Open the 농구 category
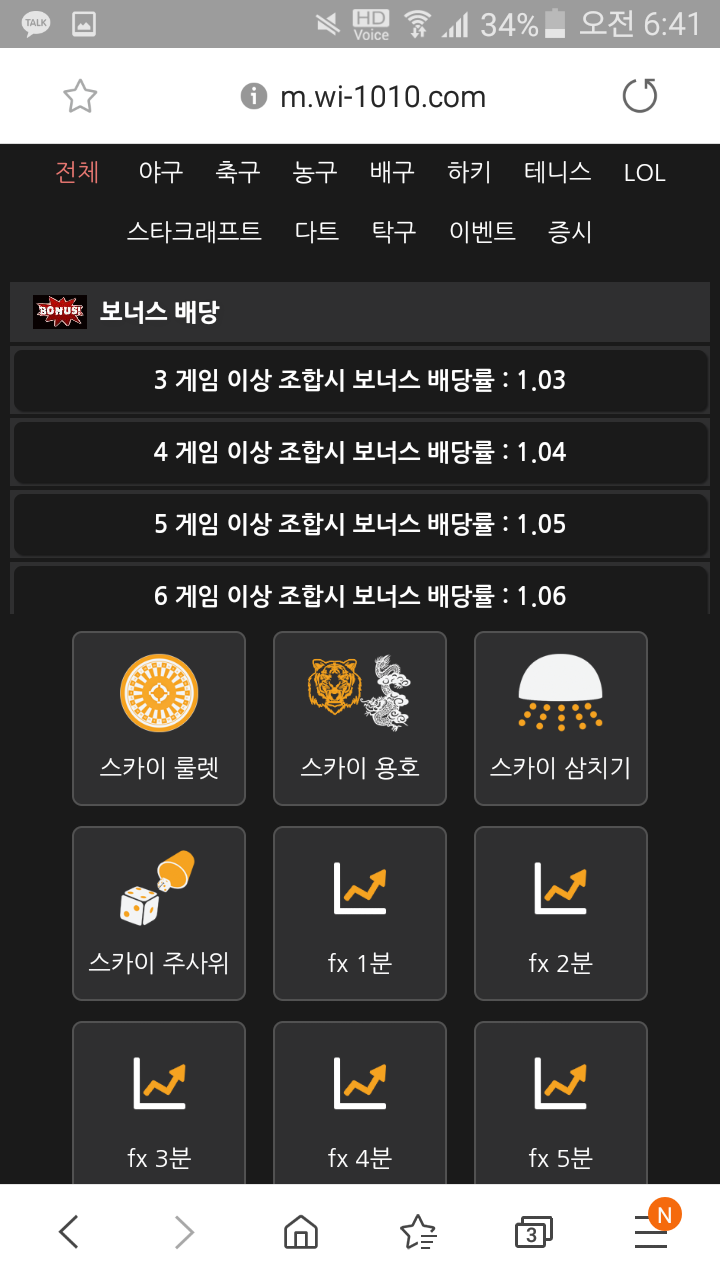This screenshot has height=1280, width=720. pos(315,173)
